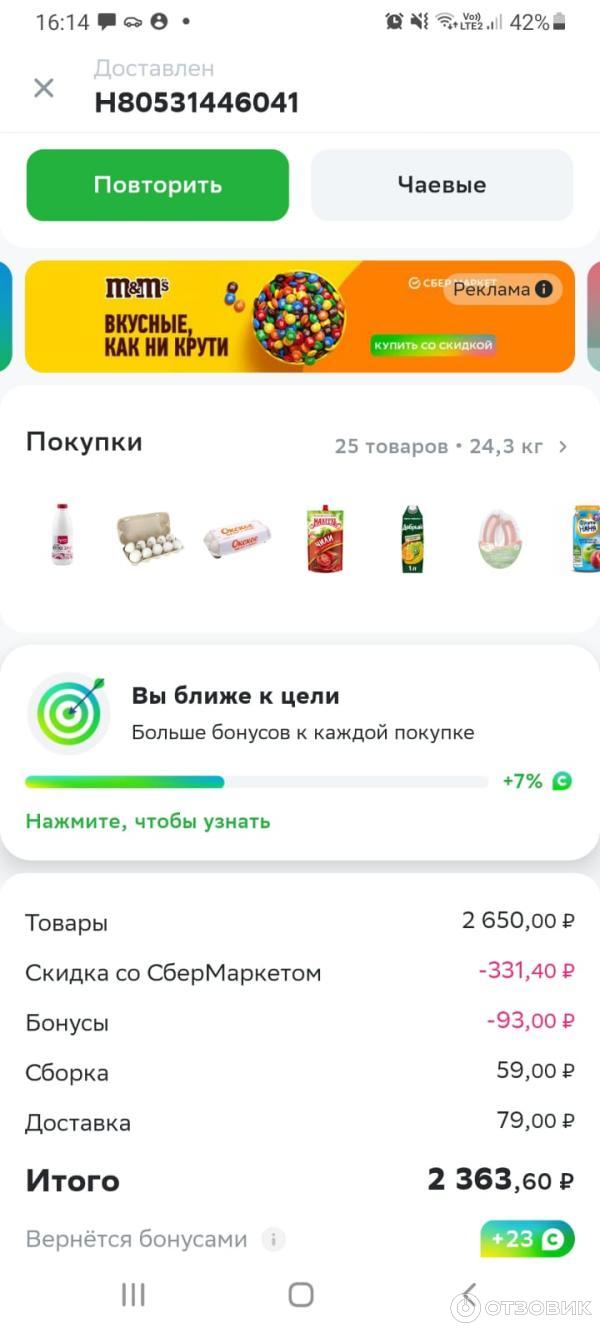Image resolution: width=600 pixels, height=1333 pixels.
Task: Tap Нажмите, чтобы узнать bonus goal
Action: 148,821
